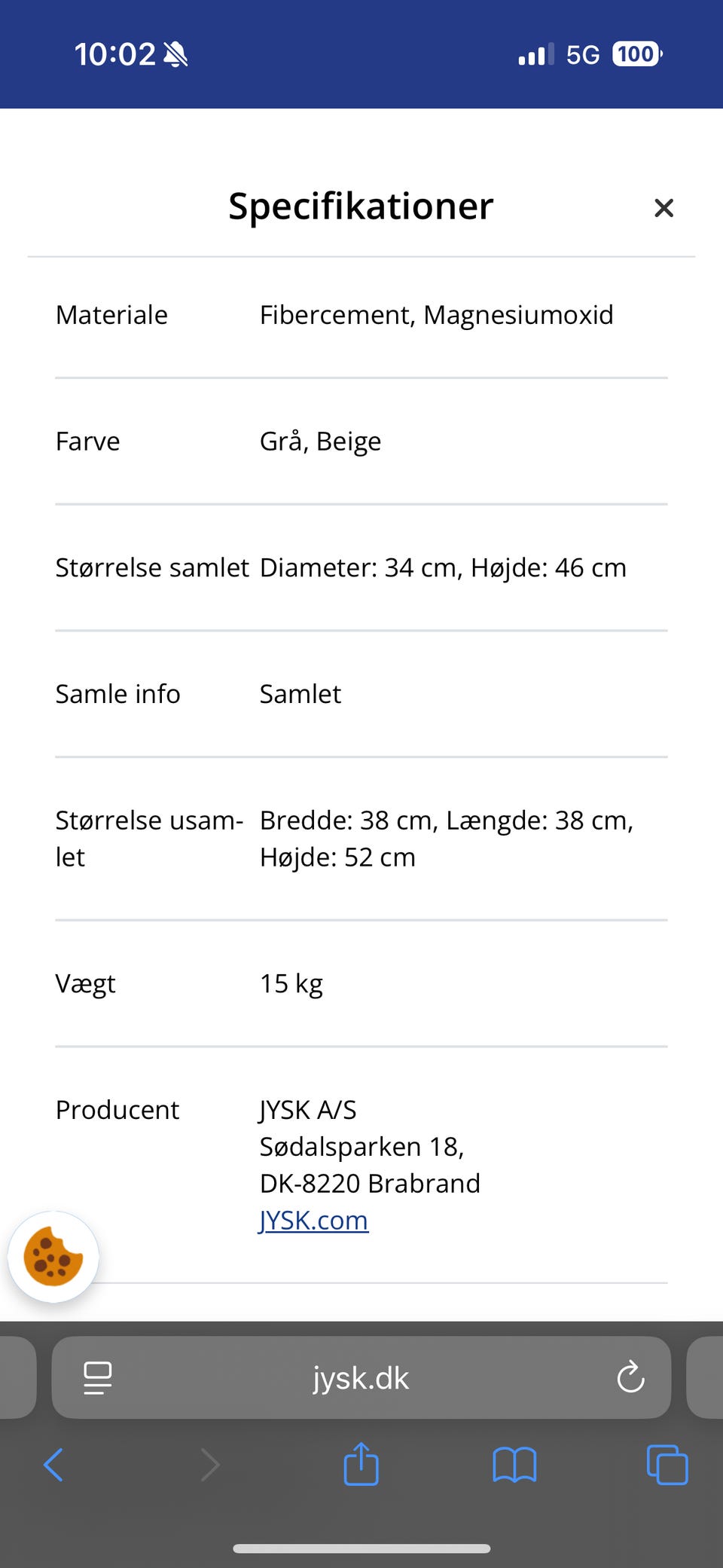Tap the Specifikationer title
The height and width of the screenshot is (1568, 723).
point(361,206)
